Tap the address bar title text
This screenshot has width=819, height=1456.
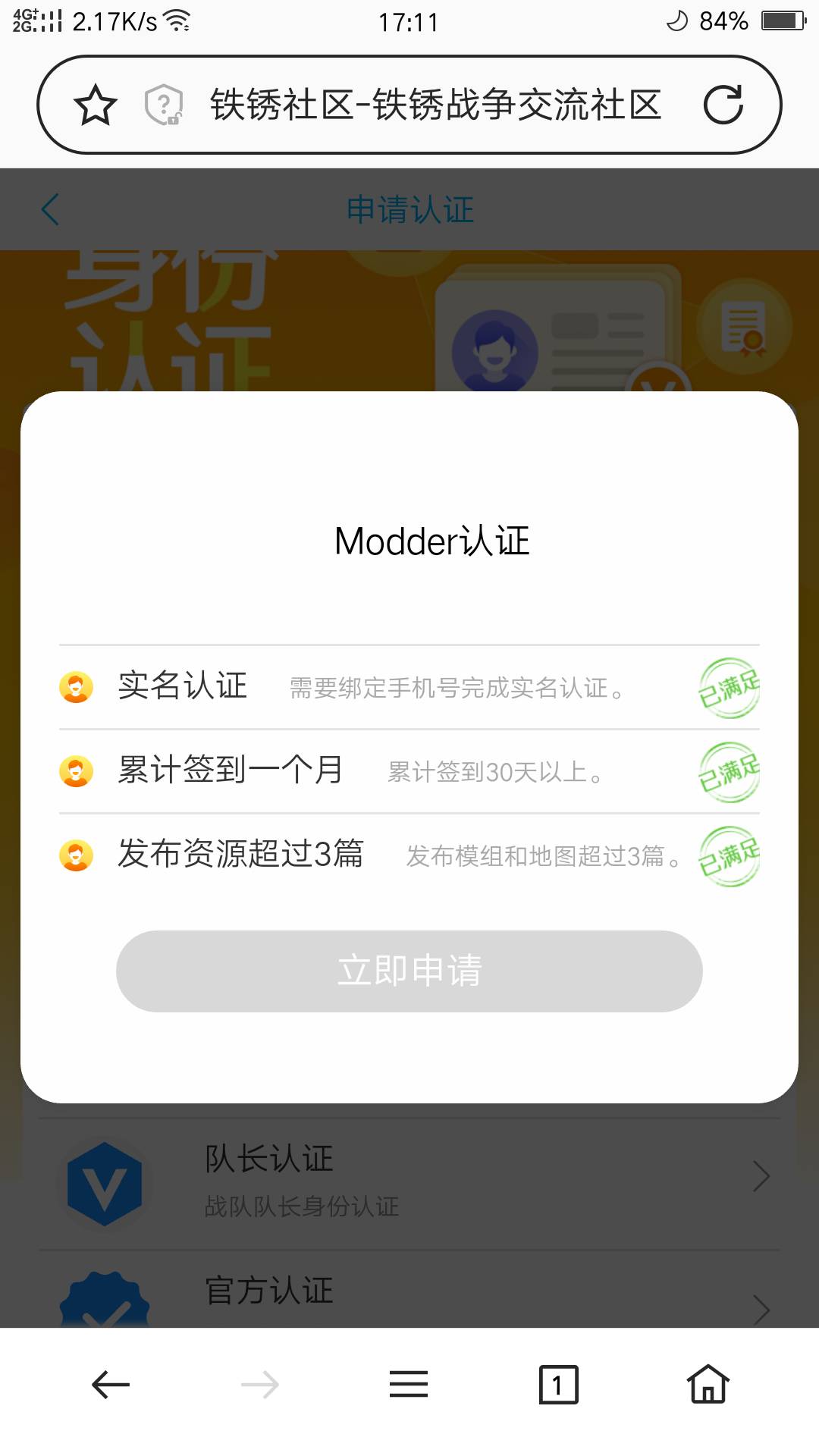click(x=435, y=105)
